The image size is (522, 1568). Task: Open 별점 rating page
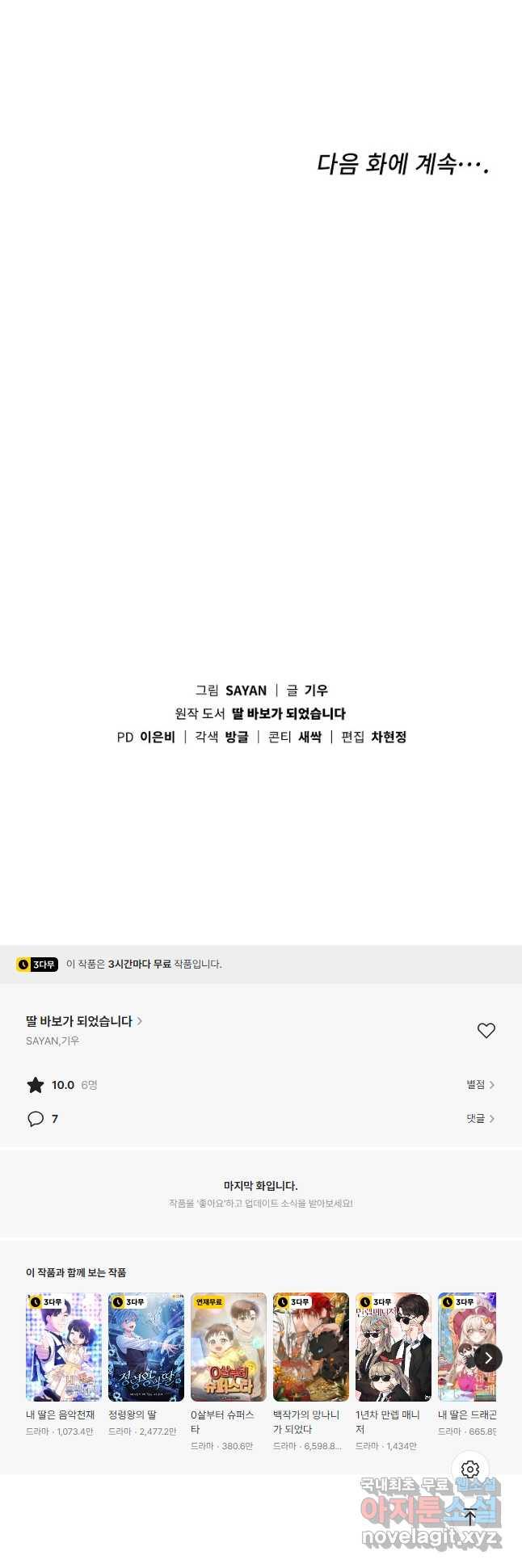(480, 1085)
